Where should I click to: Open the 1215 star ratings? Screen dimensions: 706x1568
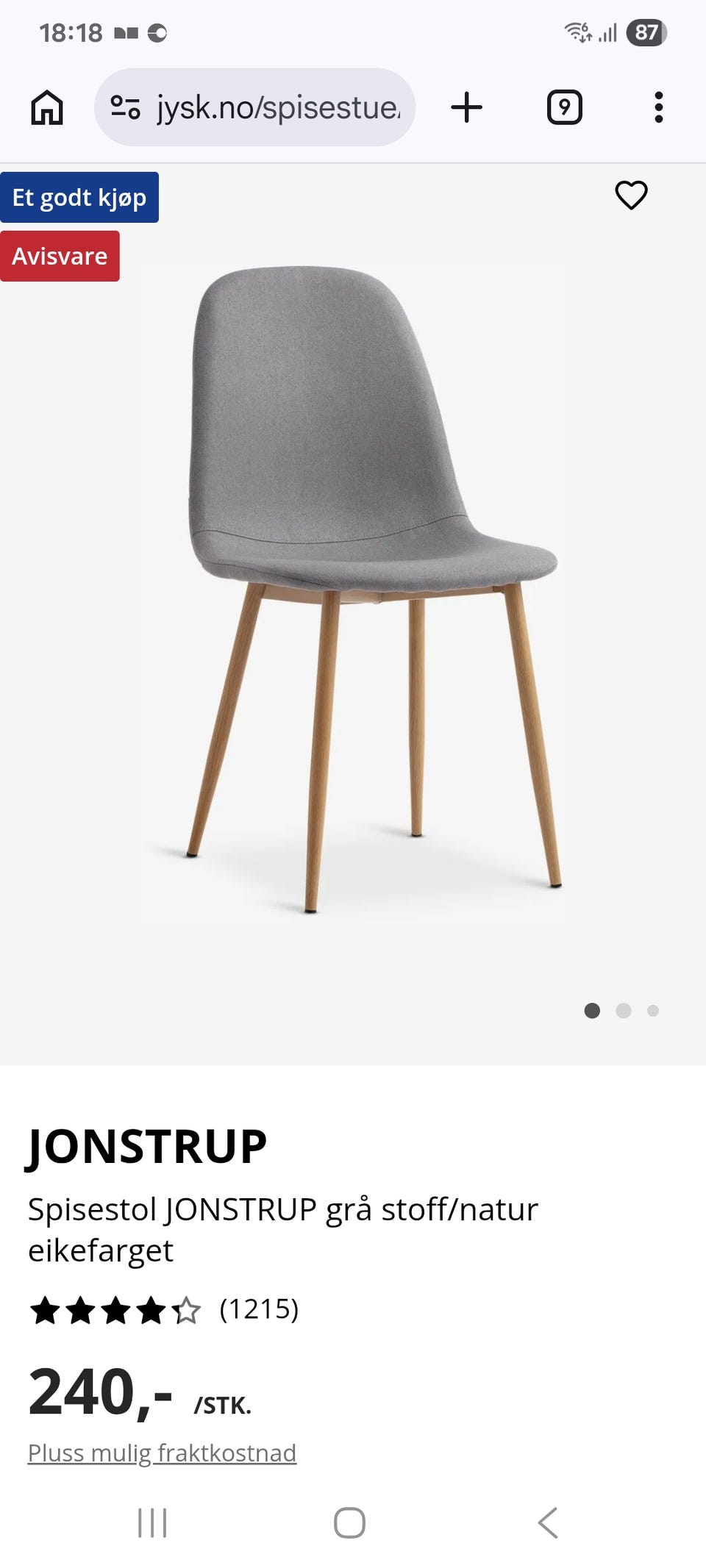coord(164,1309)
